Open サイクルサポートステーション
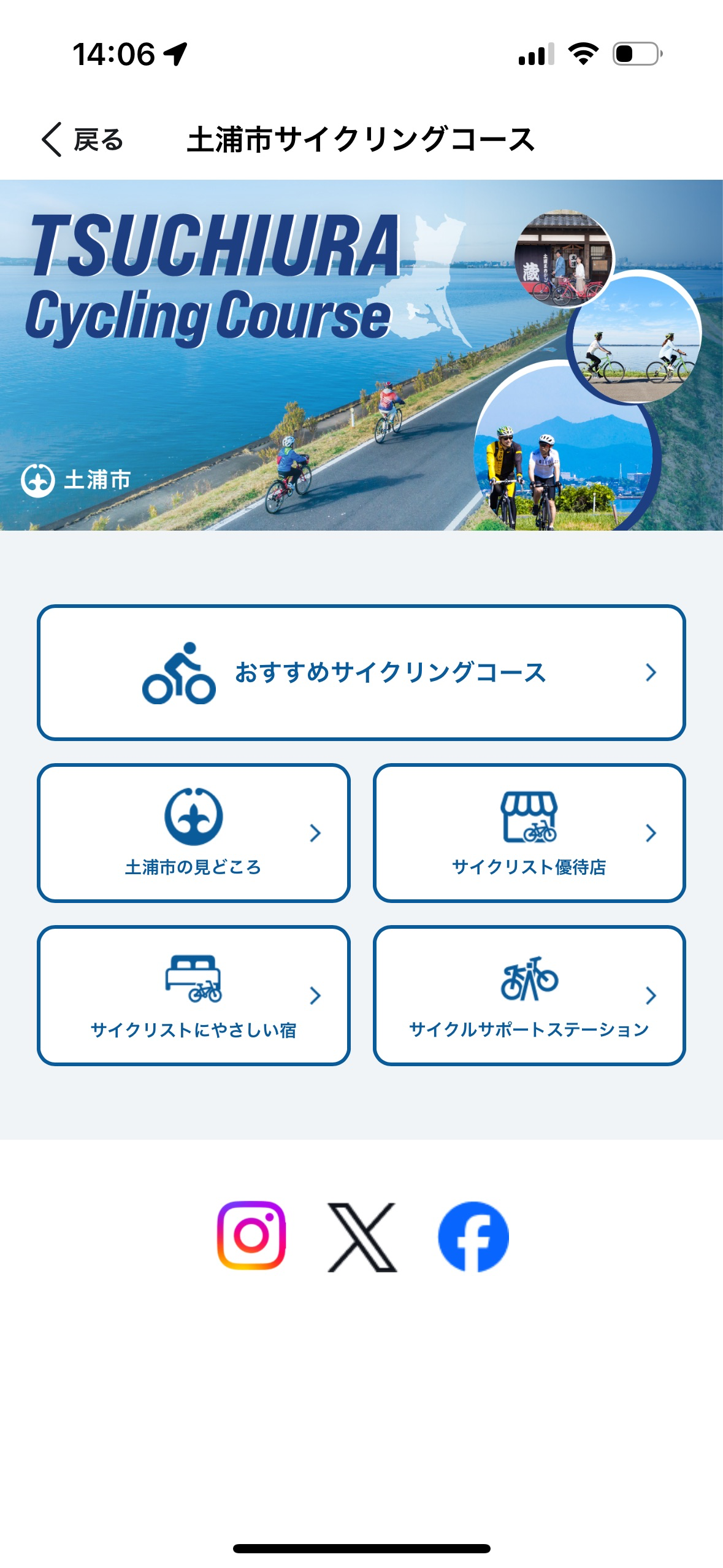The width and height of the screenshot is (723, 1568). click(x=529, y=995)
